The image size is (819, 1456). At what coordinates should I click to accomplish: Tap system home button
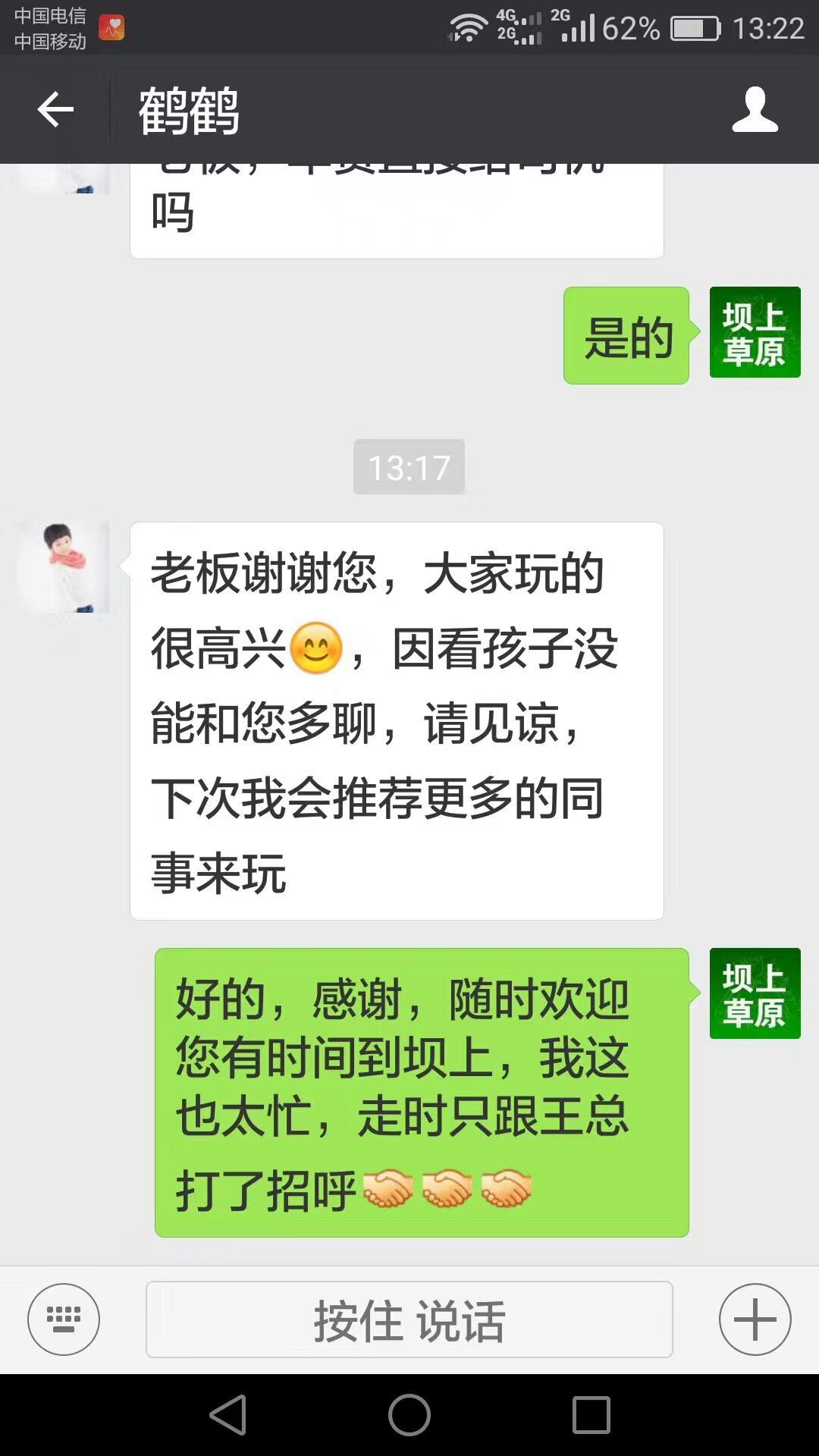coord(409,1415)
